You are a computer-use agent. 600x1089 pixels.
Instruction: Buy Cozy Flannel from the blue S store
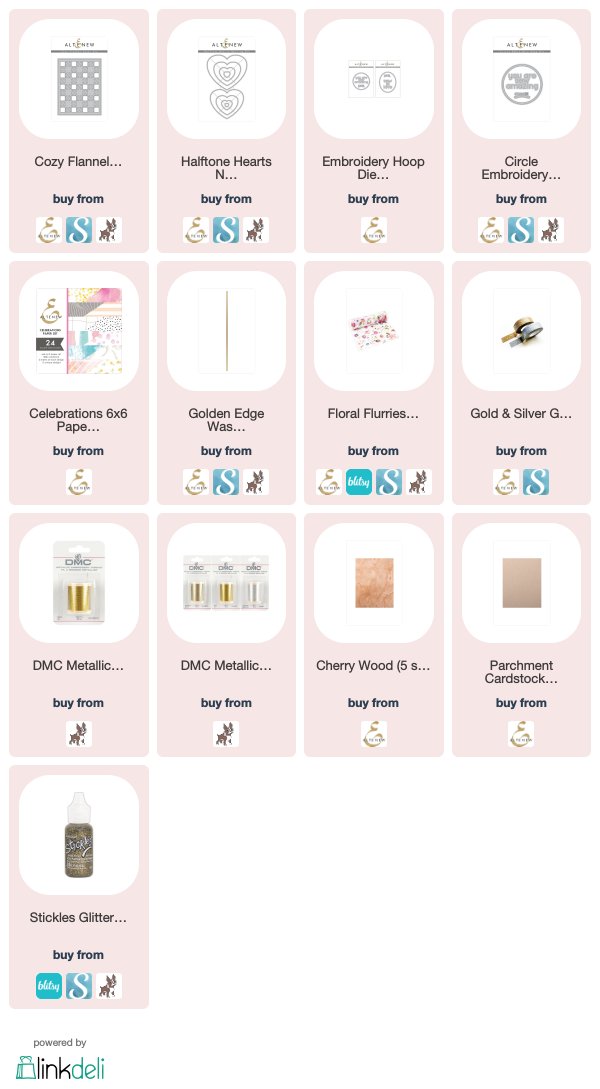click(79, 231)
